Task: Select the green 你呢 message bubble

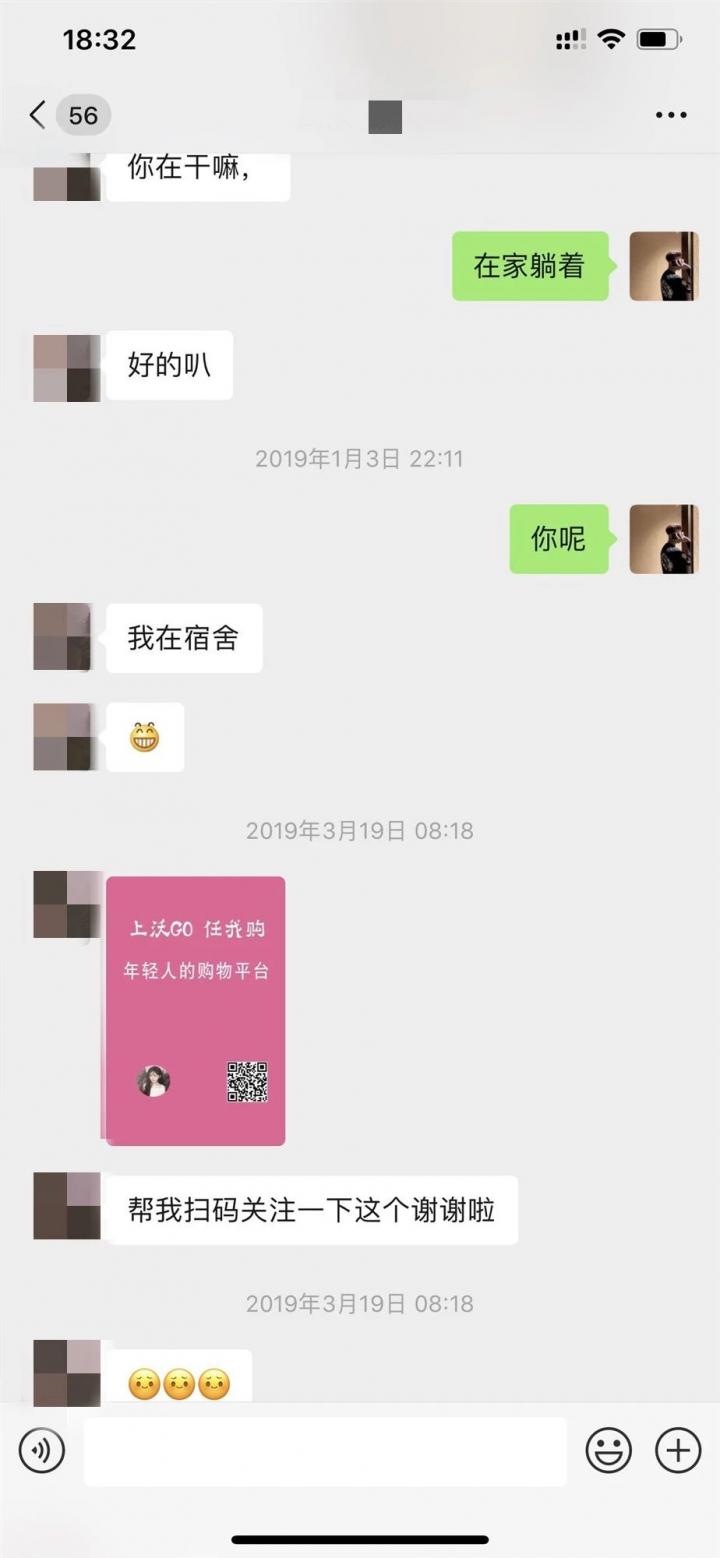Action: coord(558,539)
